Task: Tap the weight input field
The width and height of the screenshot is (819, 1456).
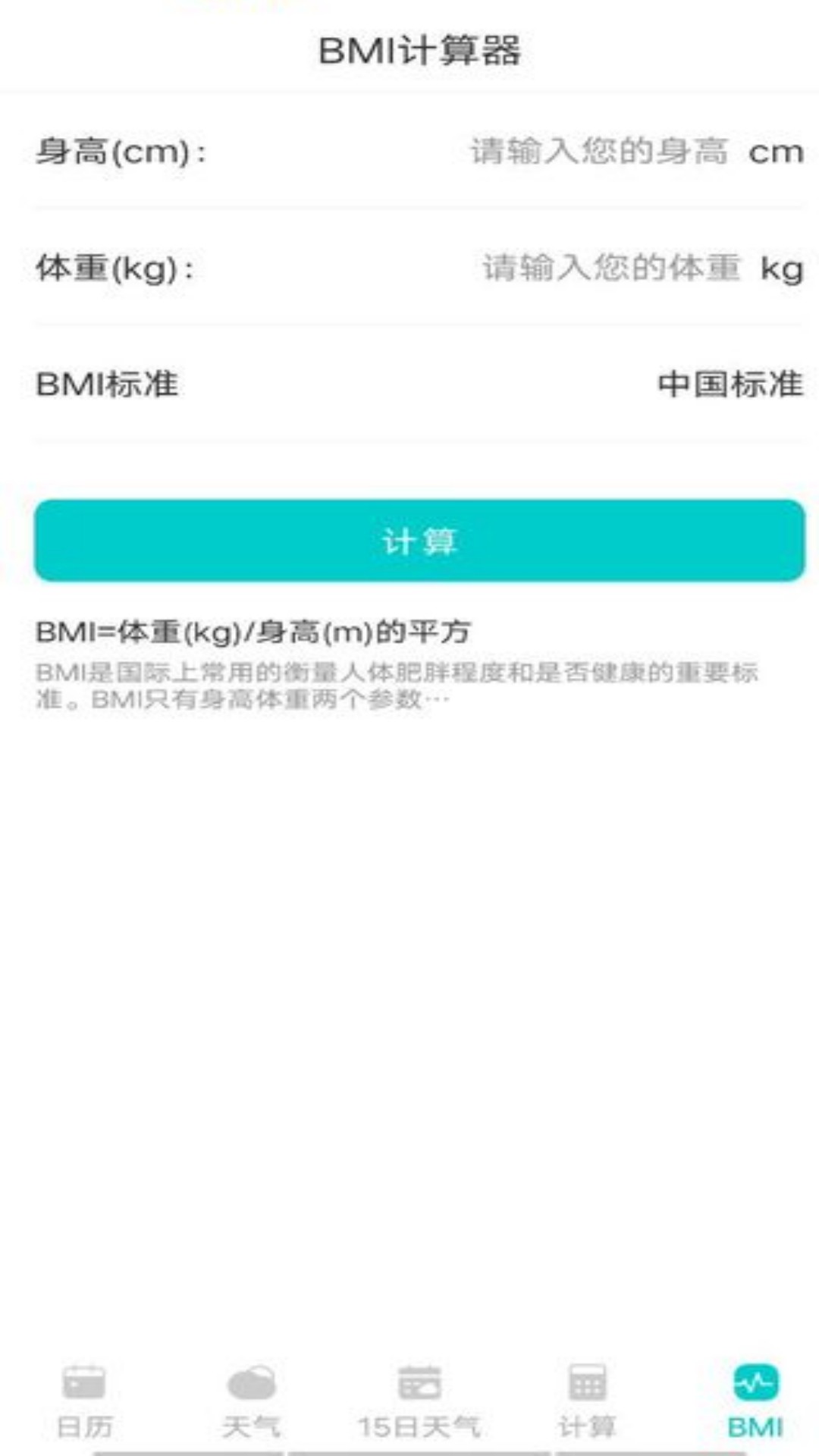Action: (x=610, y=268)
